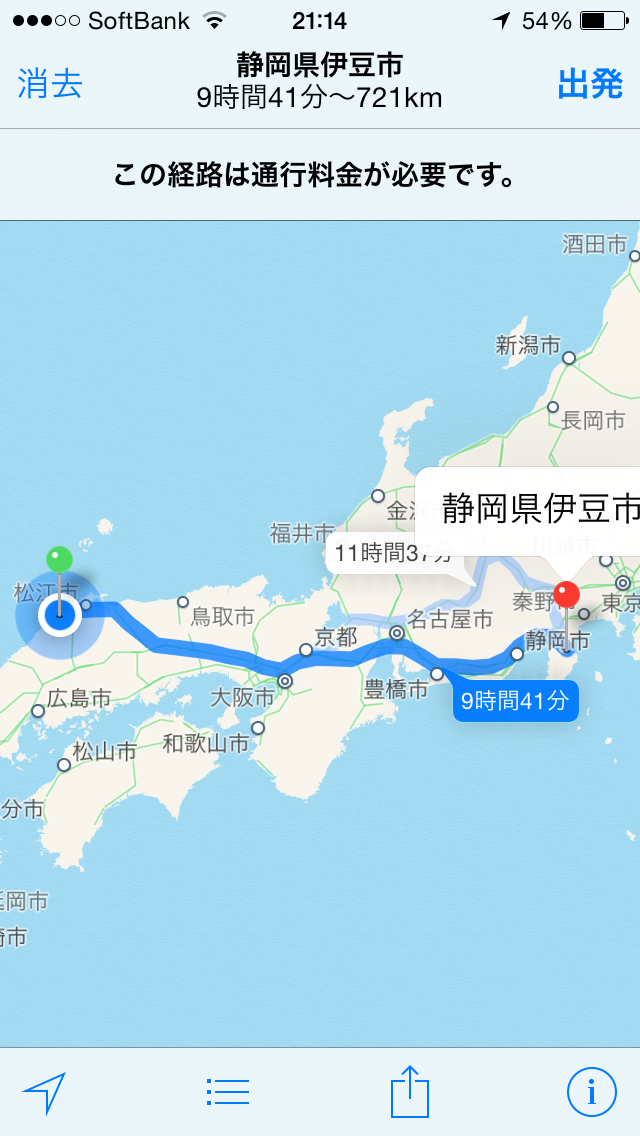This screenshot has width=640, height=1136.
Task: Open the route directions list
Action: pyautogui.click(x=227, y=1092)
